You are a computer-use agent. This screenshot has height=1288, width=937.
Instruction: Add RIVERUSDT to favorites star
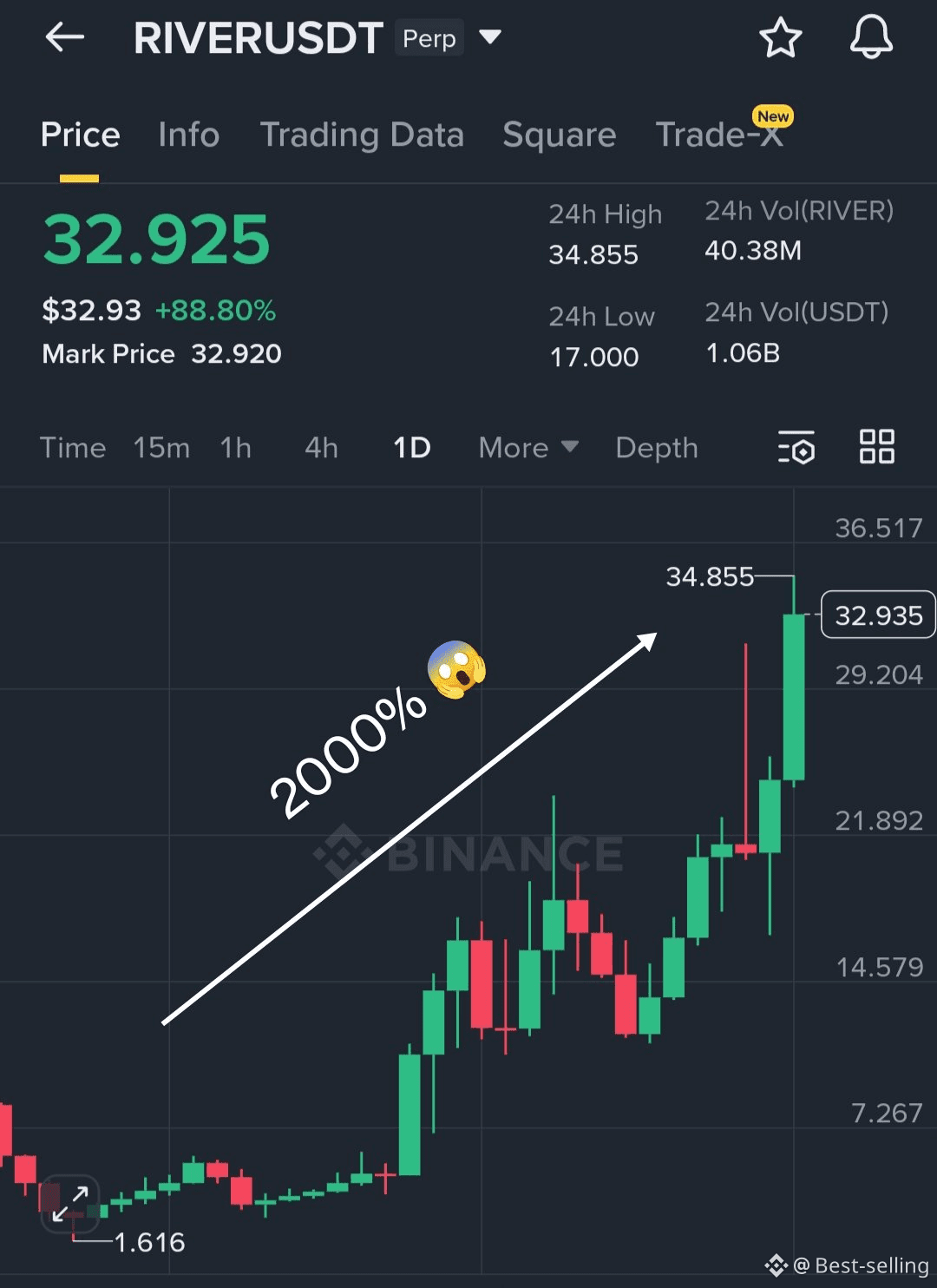click(x=780, y=38)
